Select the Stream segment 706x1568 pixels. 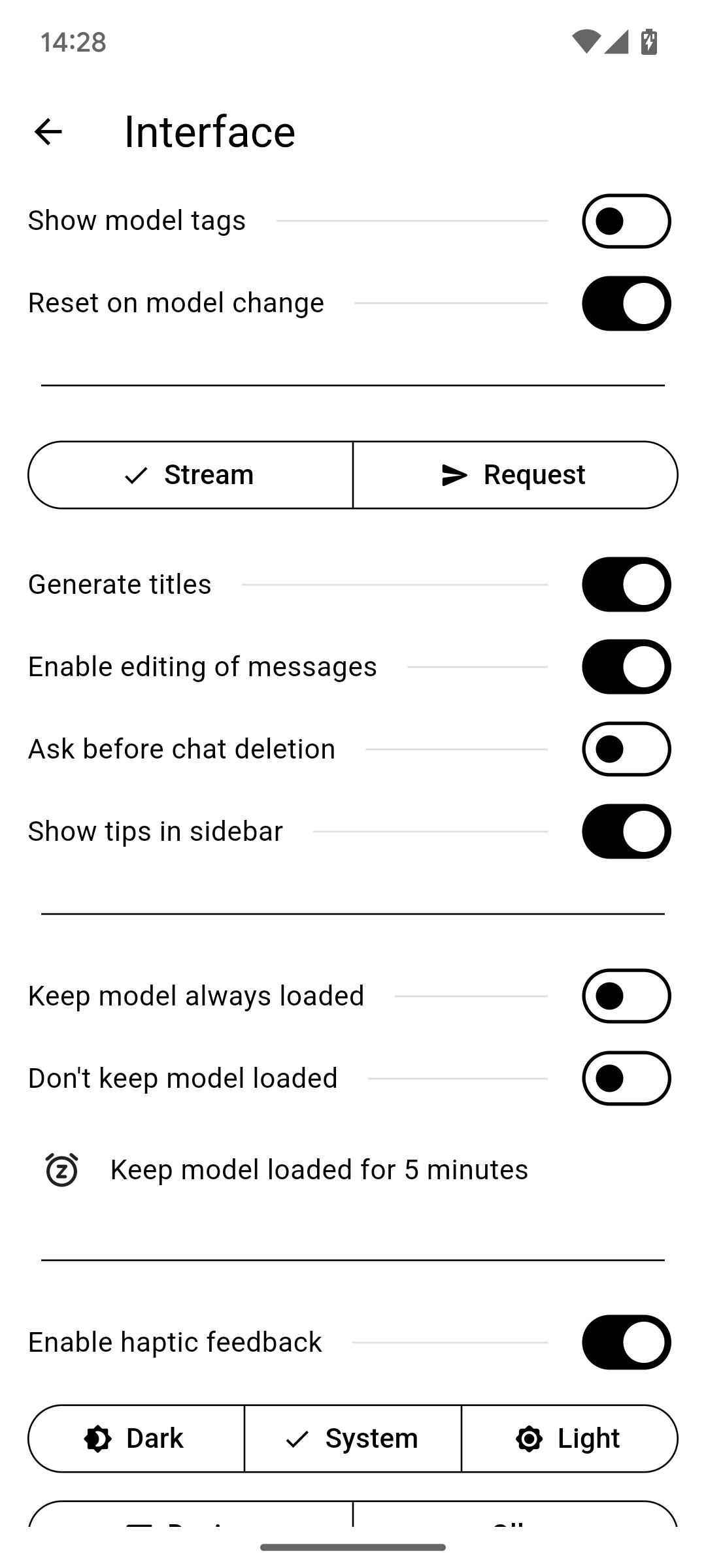click(x=190, y=475)
